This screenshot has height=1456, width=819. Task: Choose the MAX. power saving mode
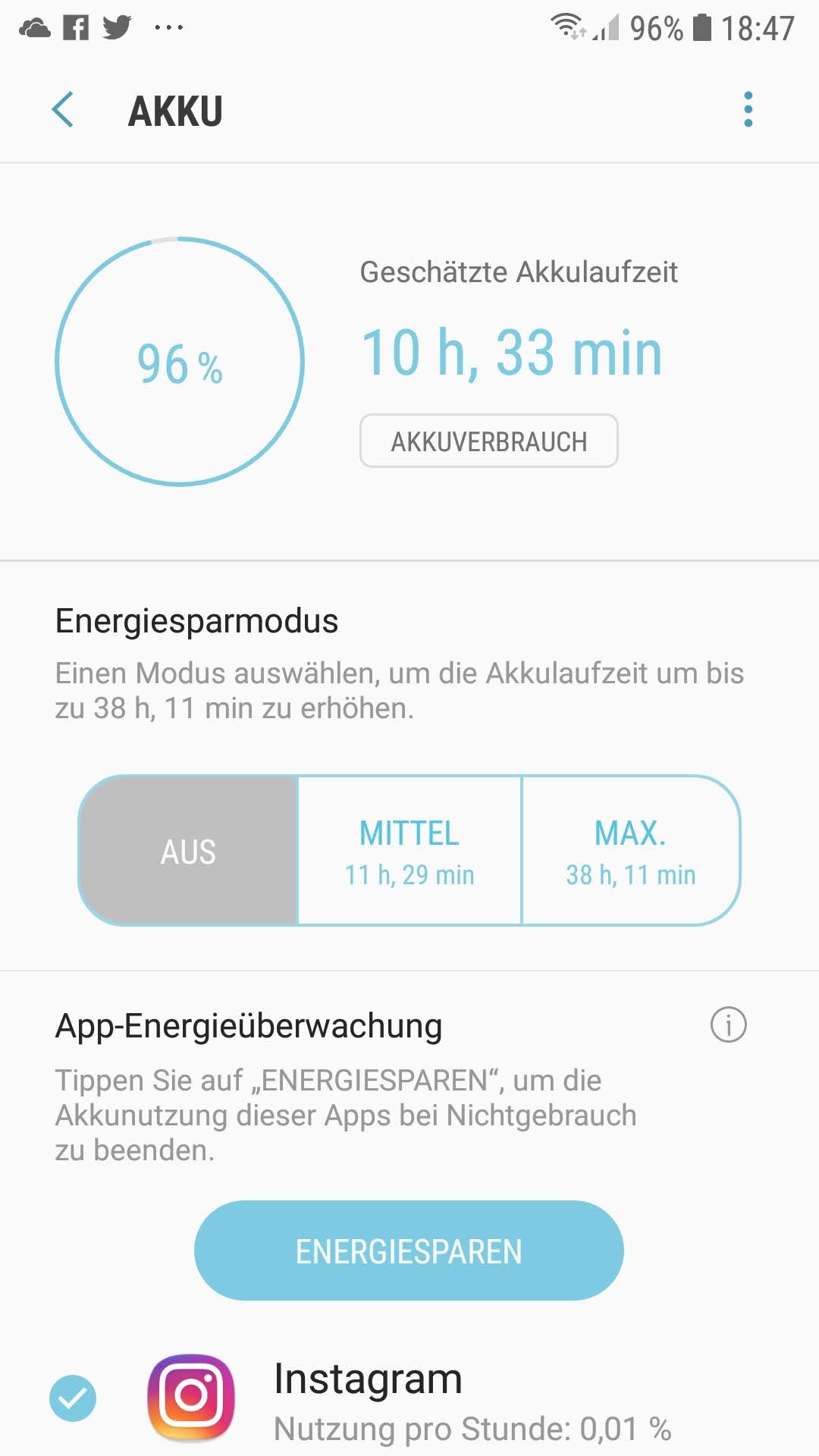point(630,851)
